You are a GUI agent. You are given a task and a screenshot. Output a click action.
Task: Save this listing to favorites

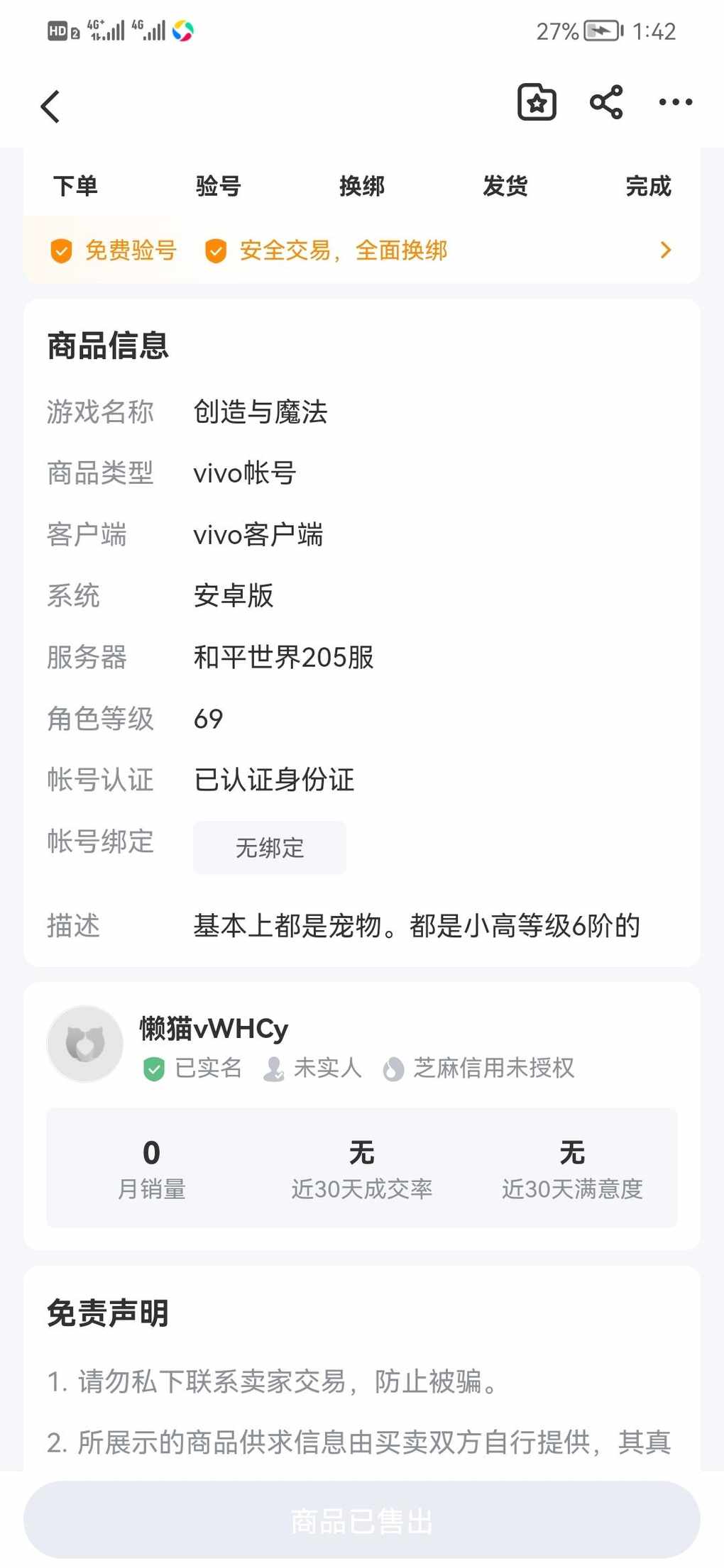[537, 103]
